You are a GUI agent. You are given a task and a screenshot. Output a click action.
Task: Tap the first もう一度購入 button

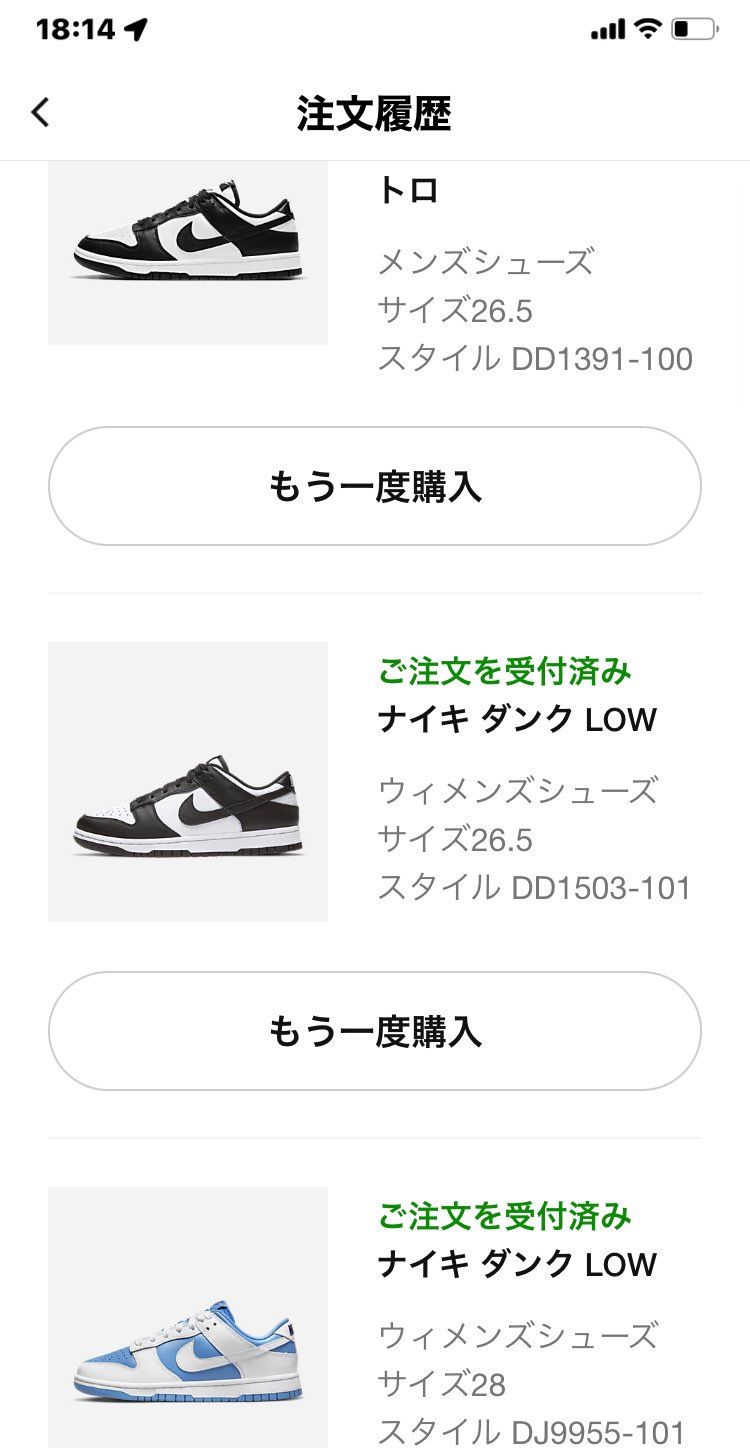pyautogui.click(x=375, y=486)
